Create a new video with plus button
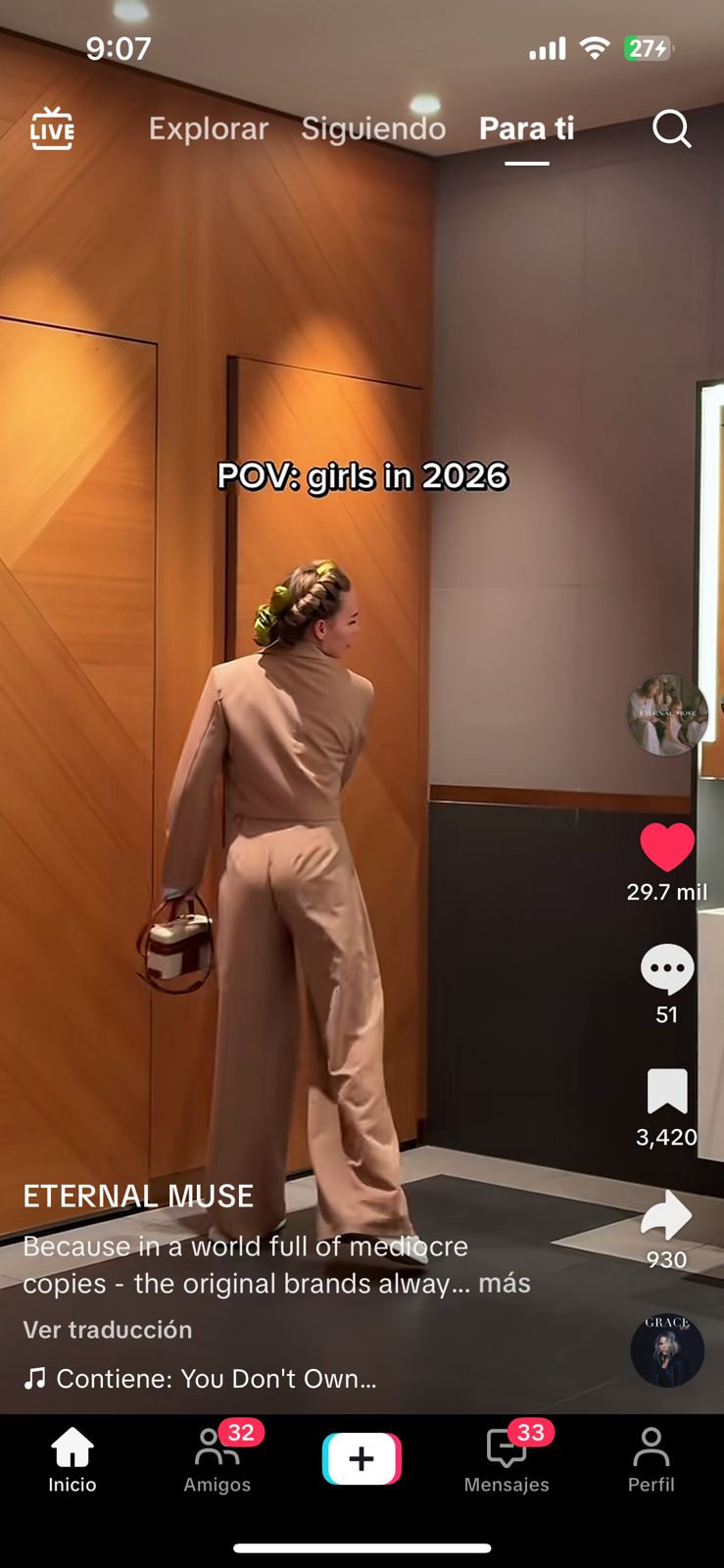Viewport: 724px width, 1568px height. 362,1459
